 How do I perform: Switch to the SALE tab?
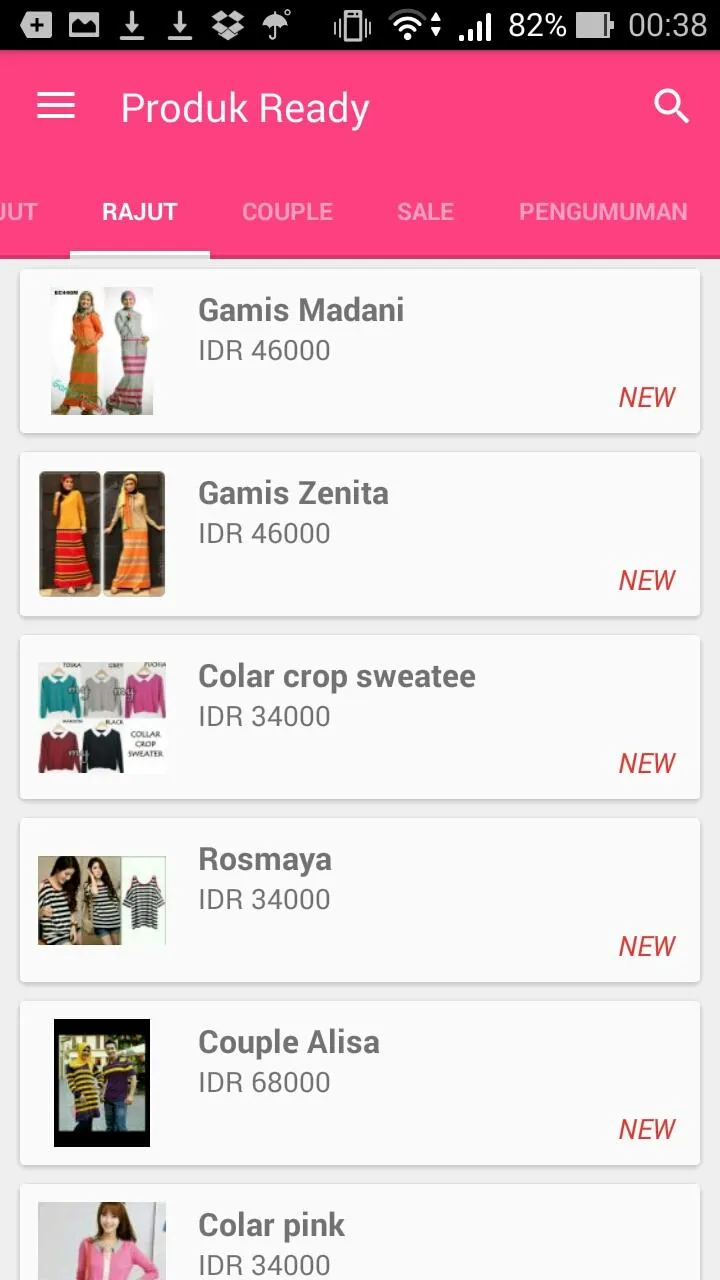425,212
